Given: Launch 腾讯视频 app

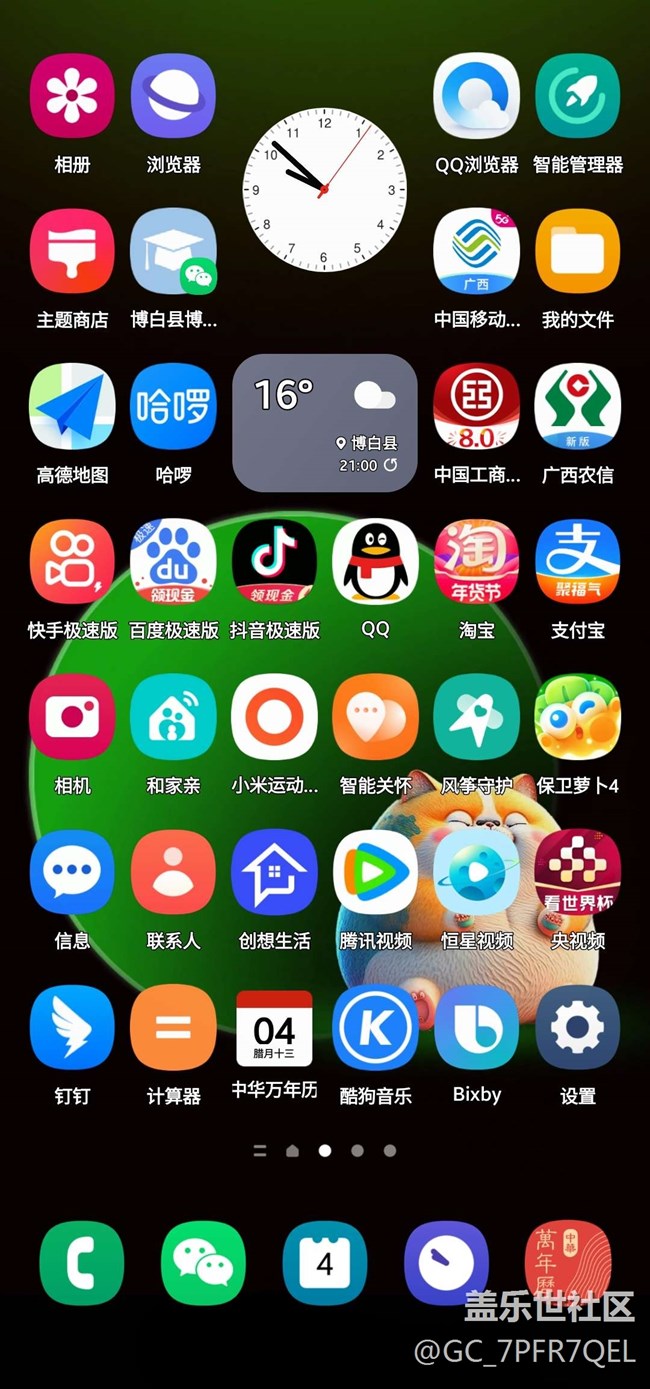Looking at the screenshot, I should pyautogui.click(x=375, y=872).
